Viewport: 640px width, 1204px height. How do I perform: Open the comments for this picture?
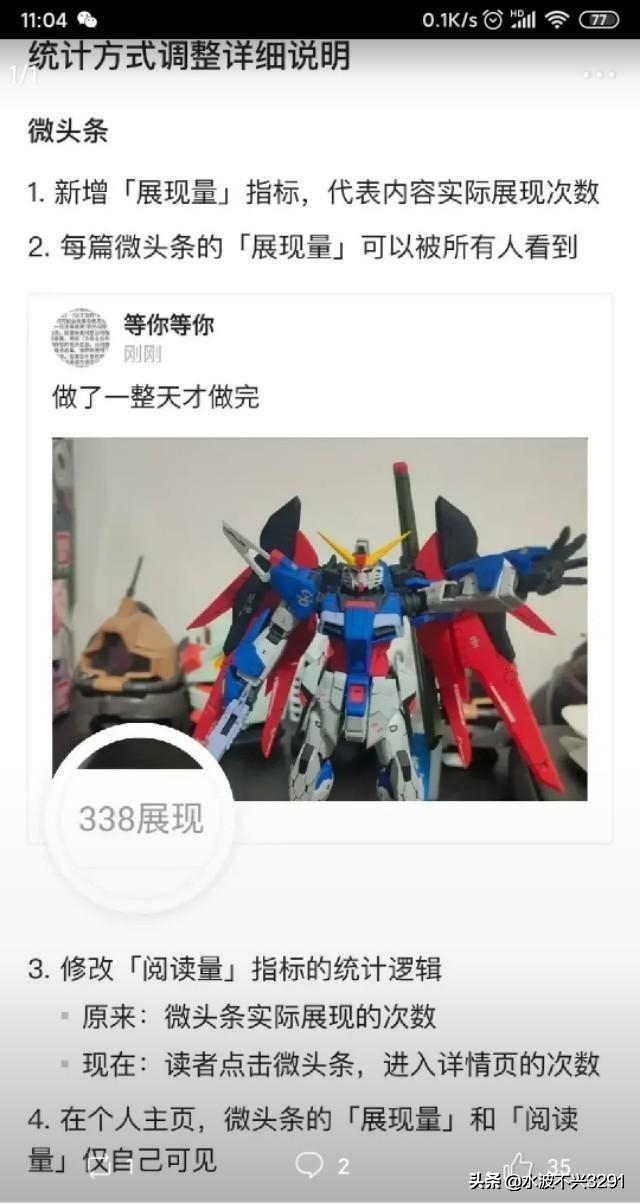pos(310,1165)
